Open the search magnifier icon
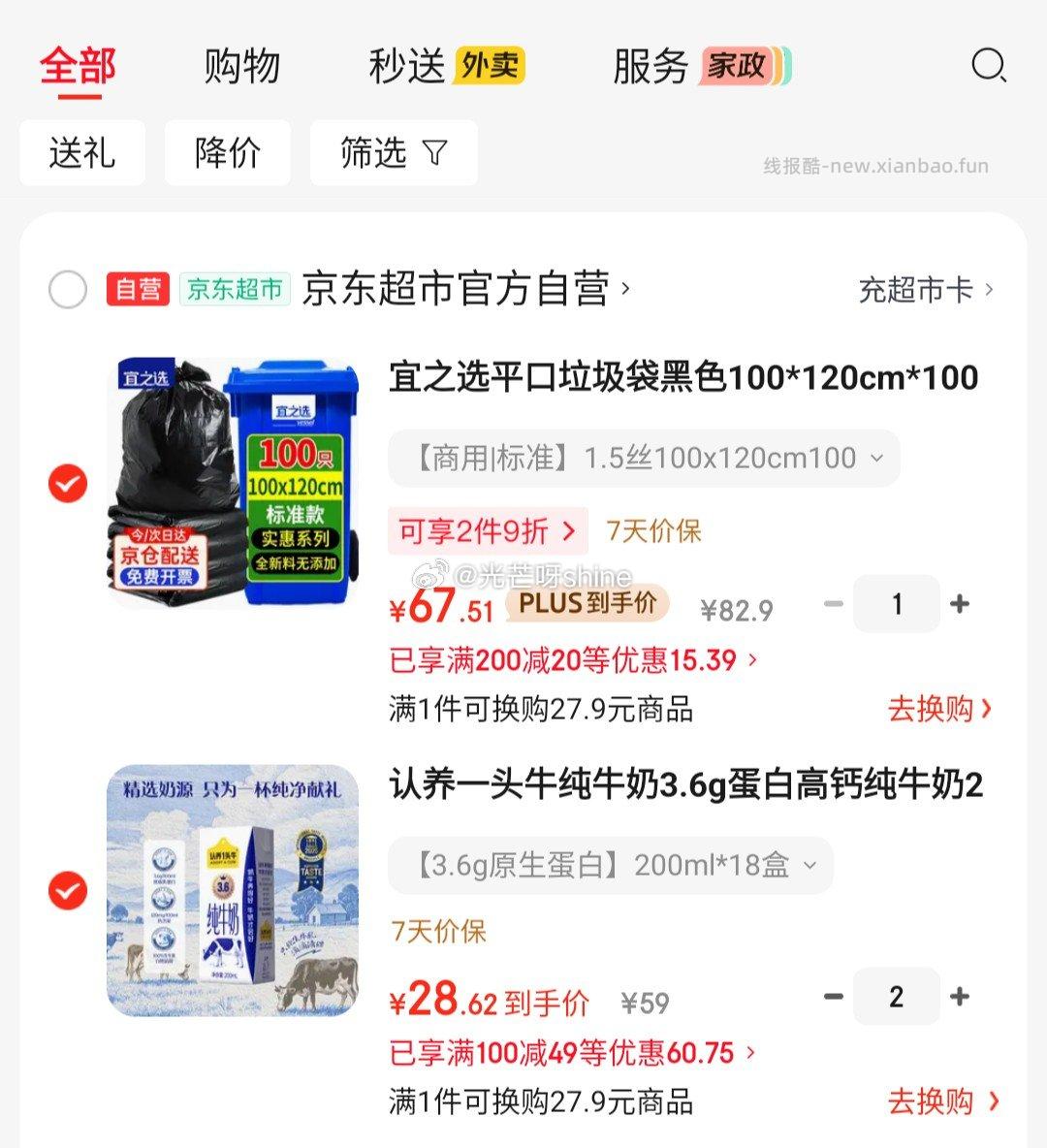 987,66
